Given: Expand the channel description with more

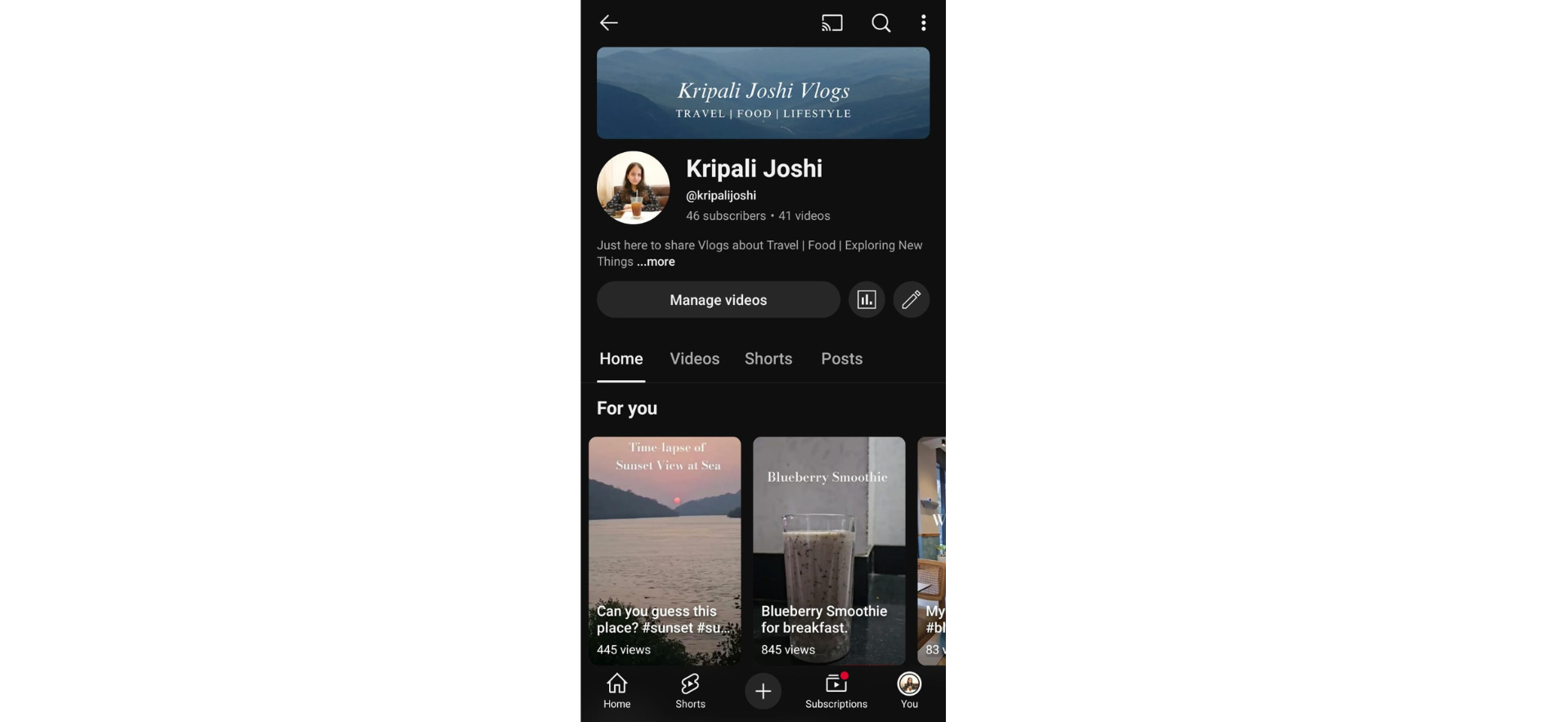Looking at the screenshot, I should [656, 262].
